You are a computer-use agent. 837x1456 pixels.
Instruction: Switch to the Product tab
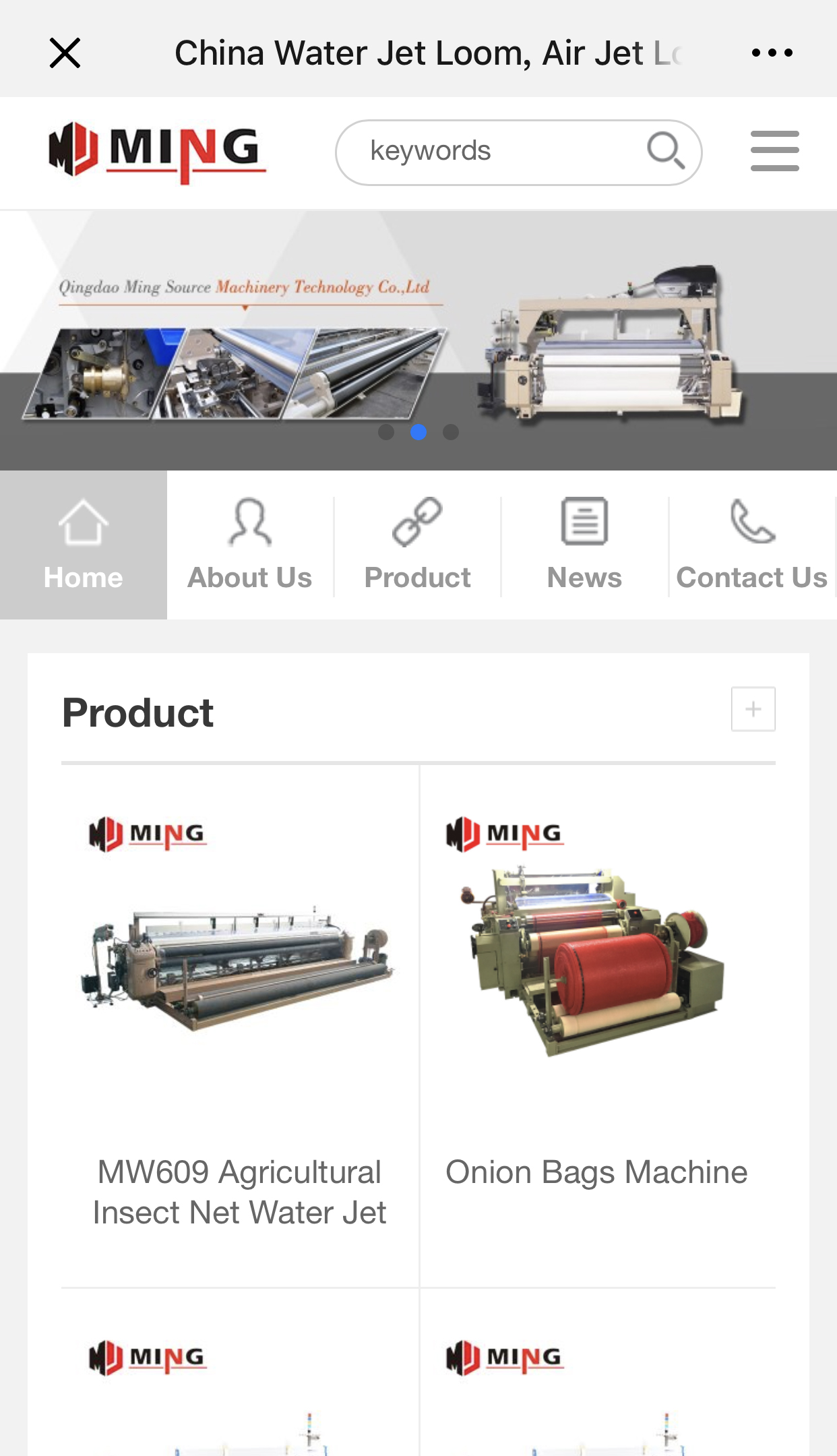pyautogui.click(x=417, y=545)
